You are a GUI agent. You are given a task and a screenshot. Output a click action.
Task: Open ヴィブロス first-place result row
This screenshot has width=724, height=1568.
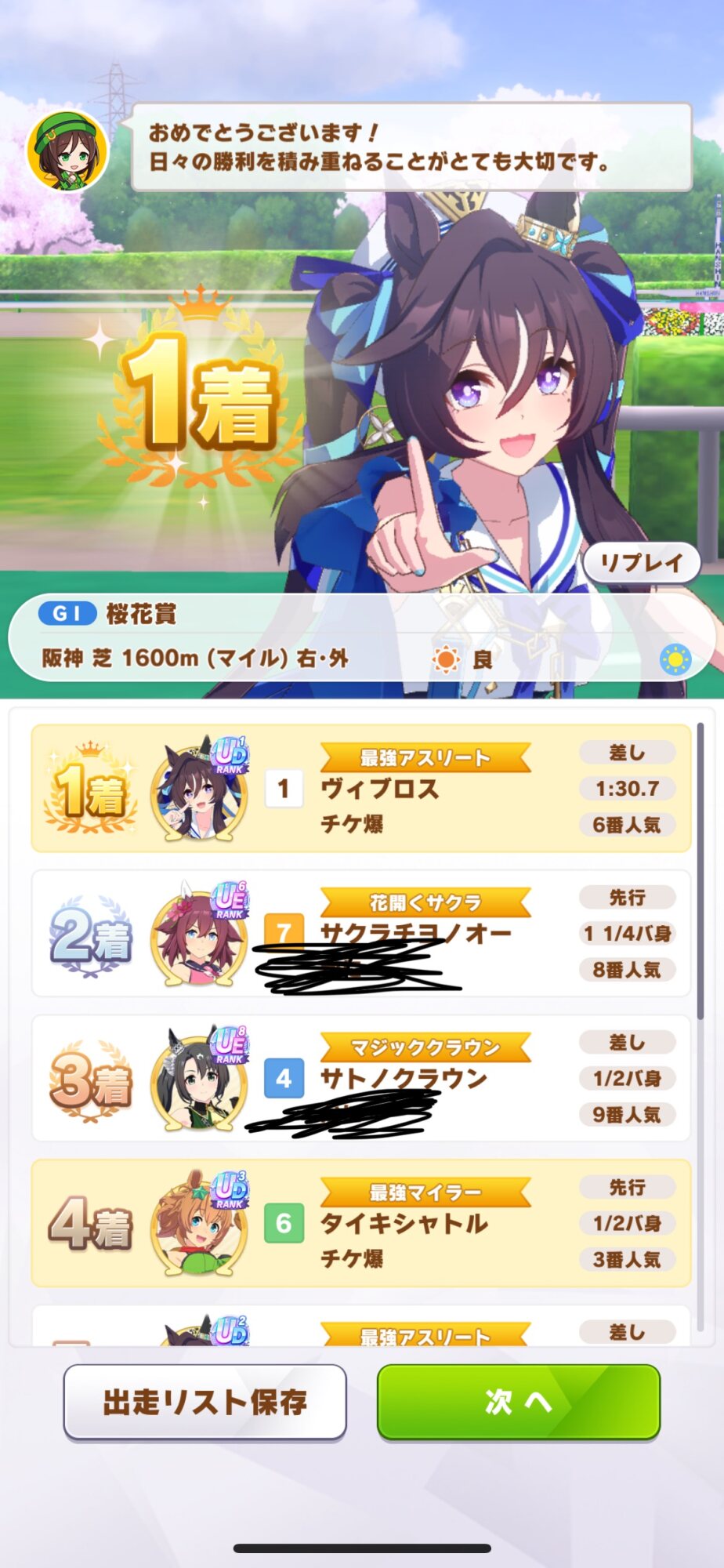point(360,789)
